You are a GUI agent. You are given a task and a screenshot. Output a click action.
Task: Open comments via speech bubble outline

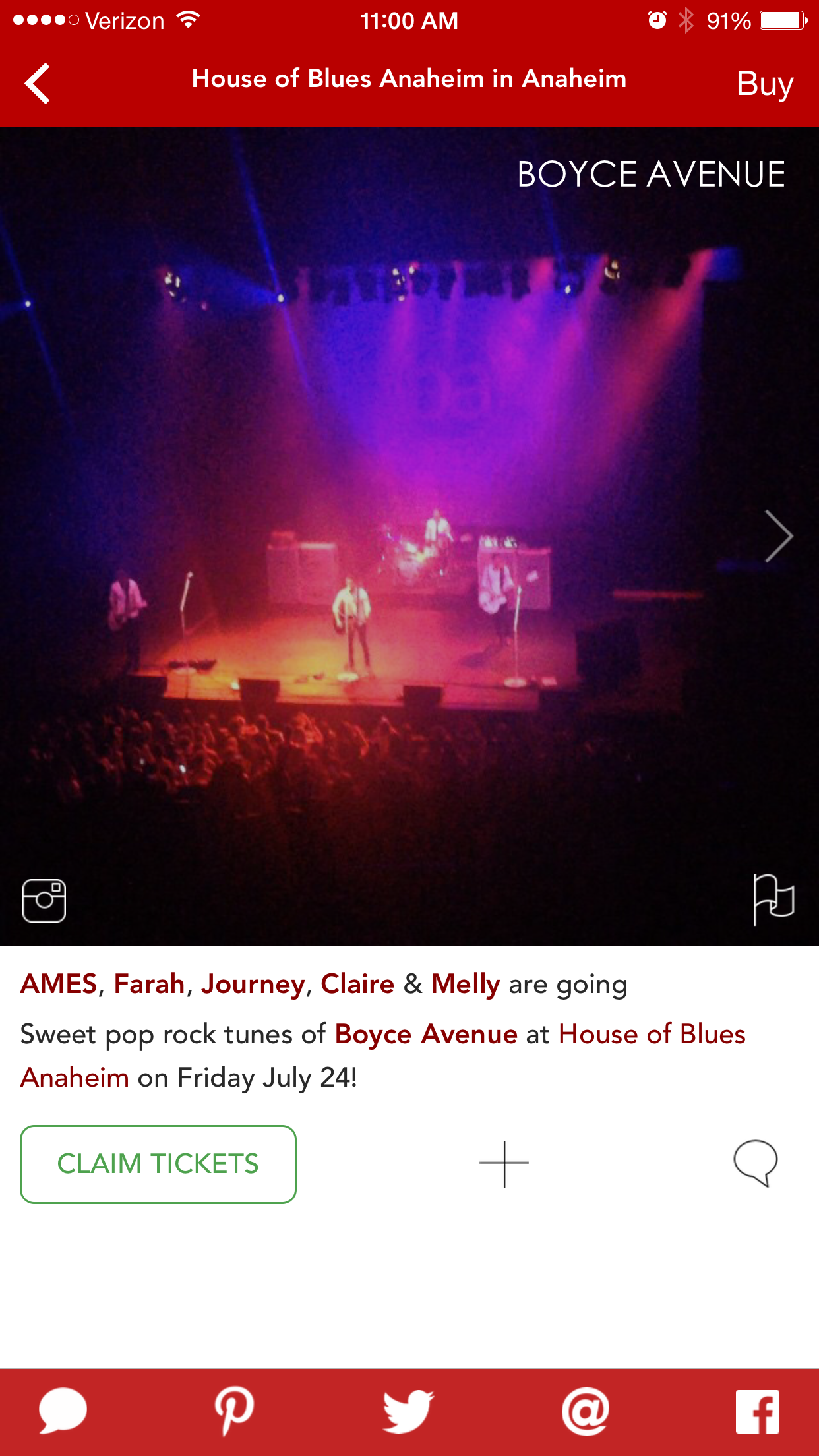point(756,1163)
